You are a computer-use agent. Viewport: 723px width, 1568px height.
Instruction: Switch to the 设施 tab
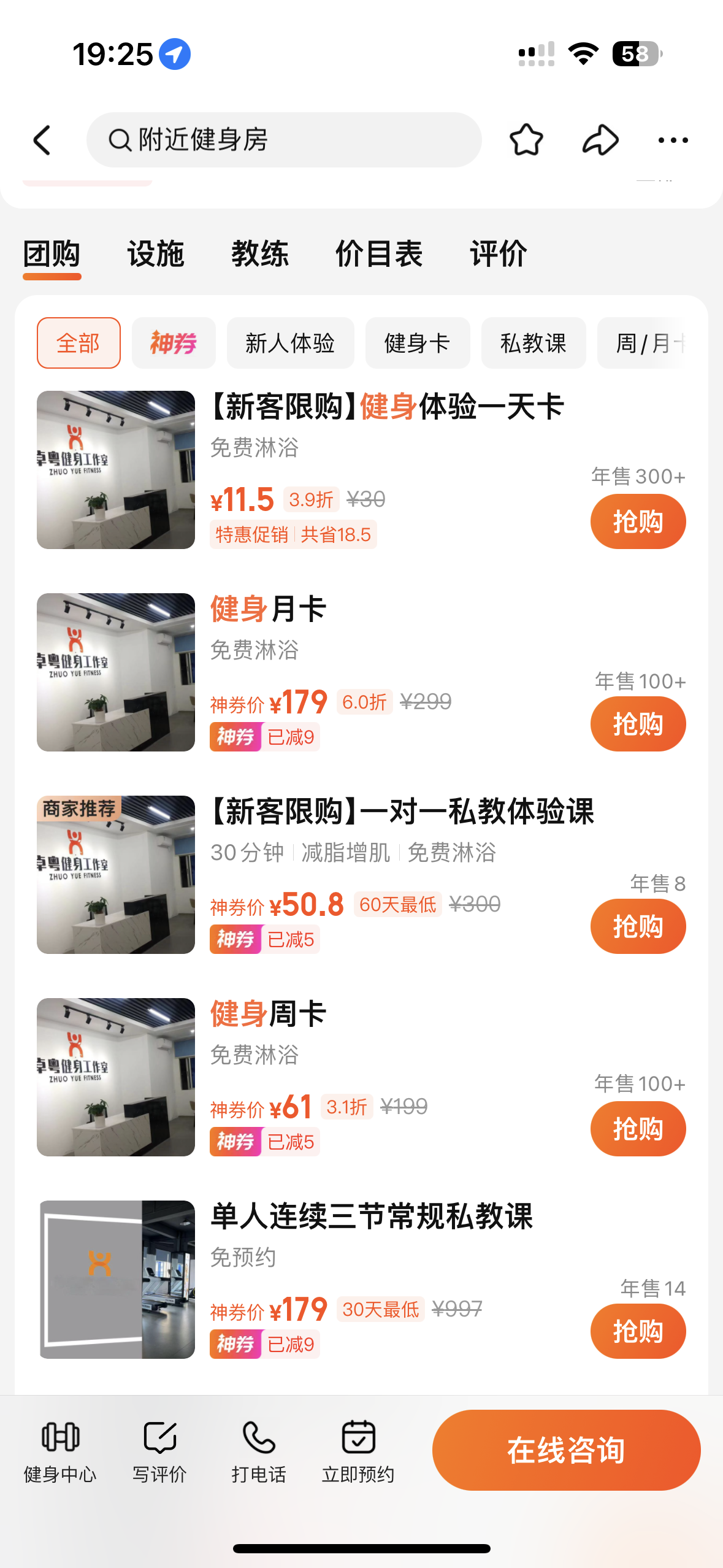click(156, 254)
